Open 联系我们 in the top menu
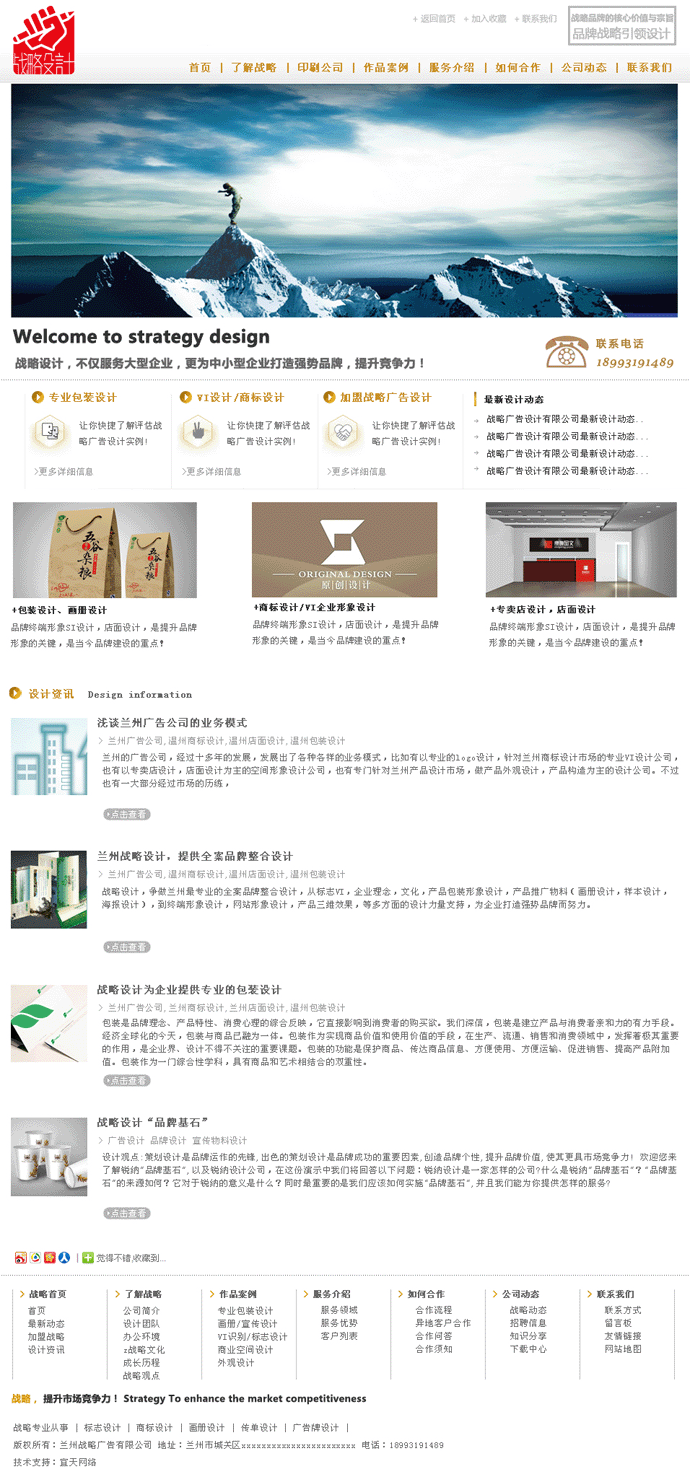 pos(649,68)
